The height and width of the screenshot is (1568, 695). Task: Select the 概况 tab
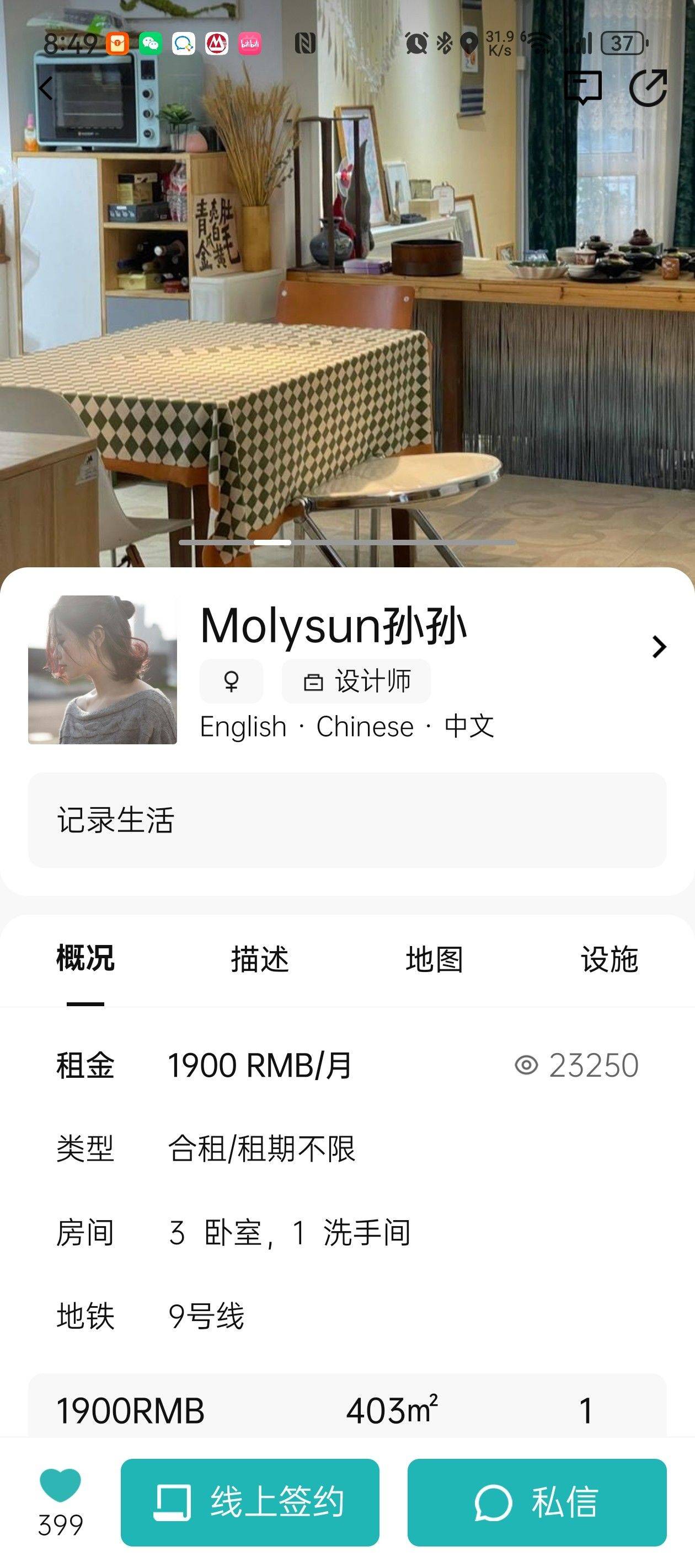pos(85,959)
